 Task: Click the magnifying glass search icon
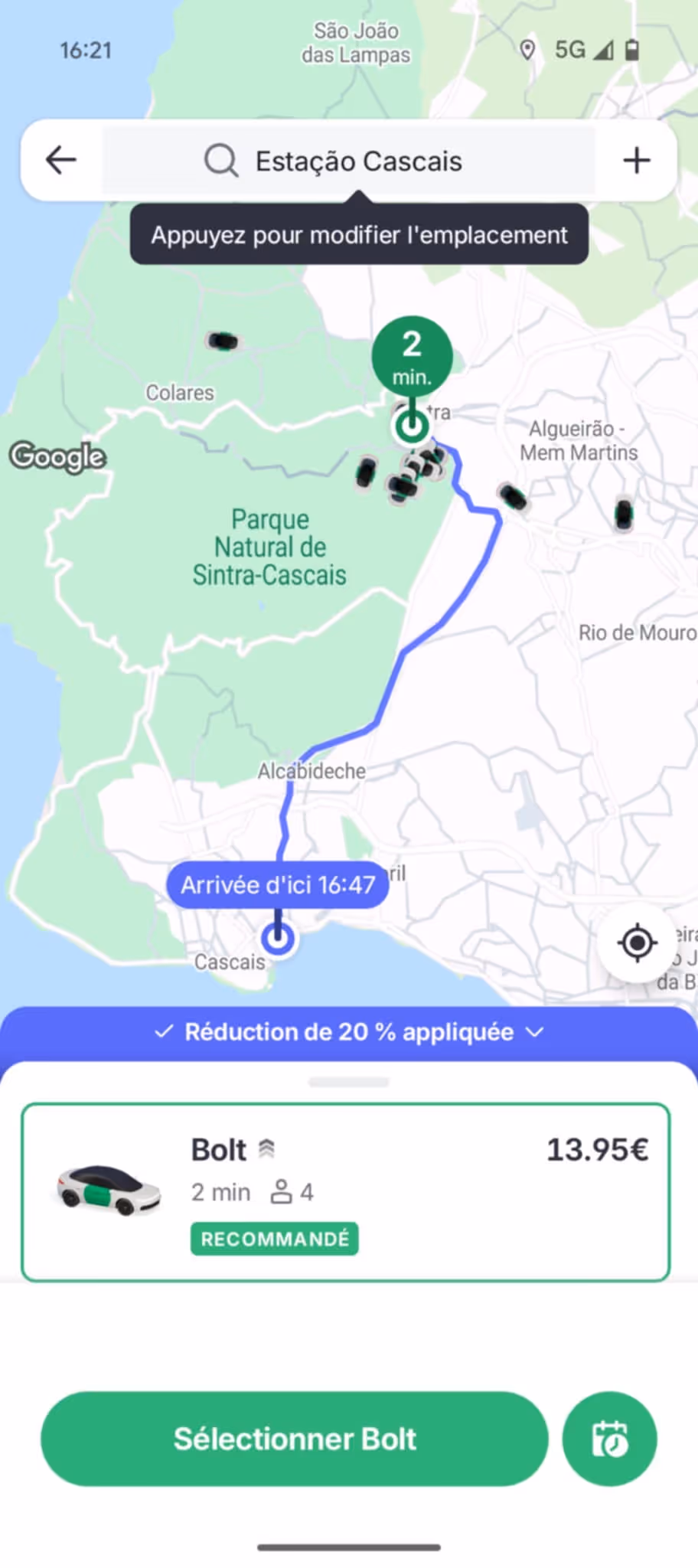click(220, 160)
